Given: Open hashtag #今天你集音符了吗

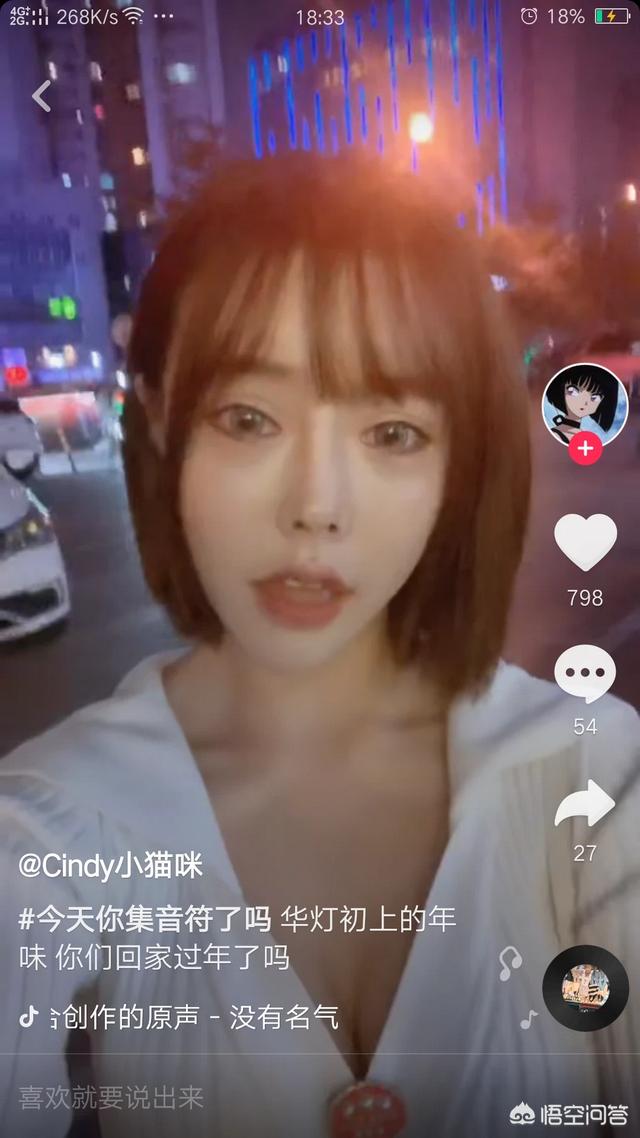Looking at the screenshot, I should tap(144, 920).
